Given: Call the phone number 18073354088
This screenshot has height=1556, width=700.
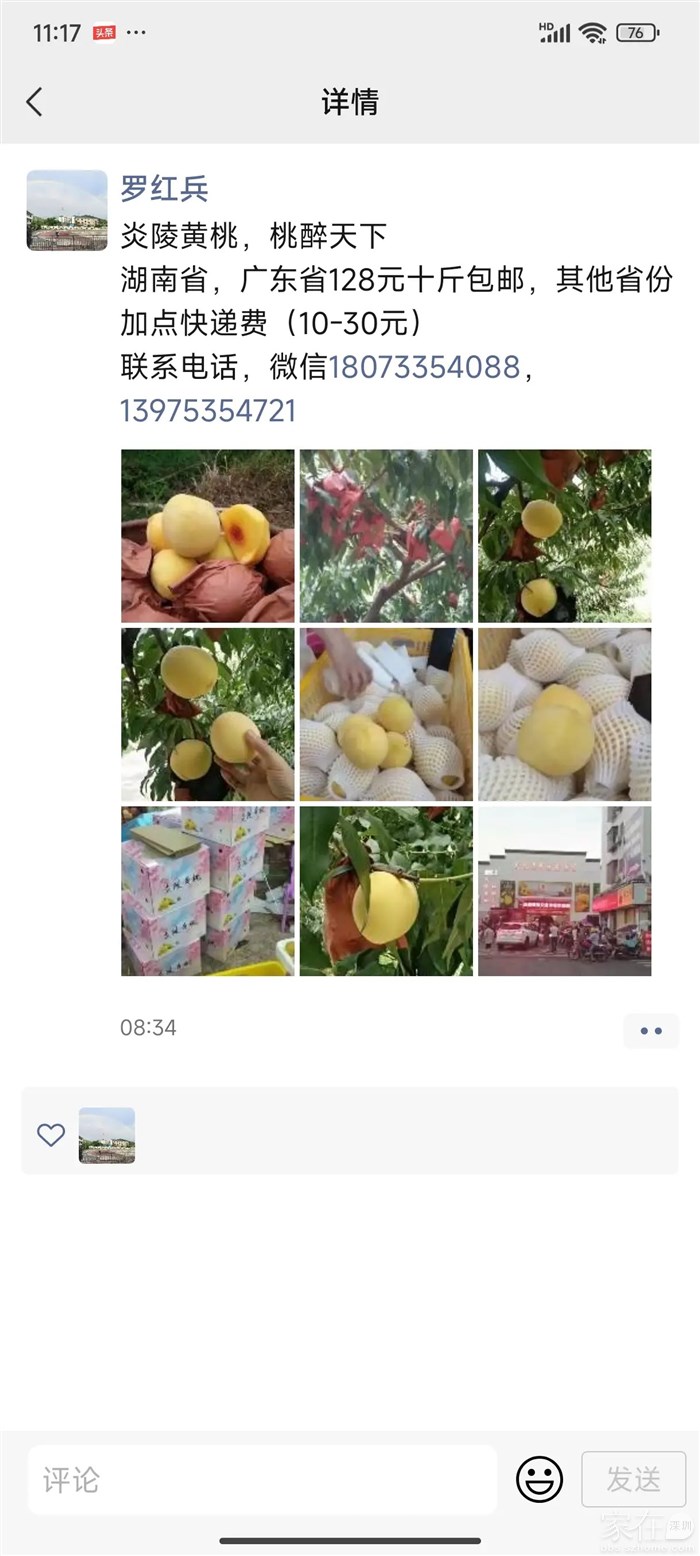Looking at the screenshot, I should (x=424, y=367).
